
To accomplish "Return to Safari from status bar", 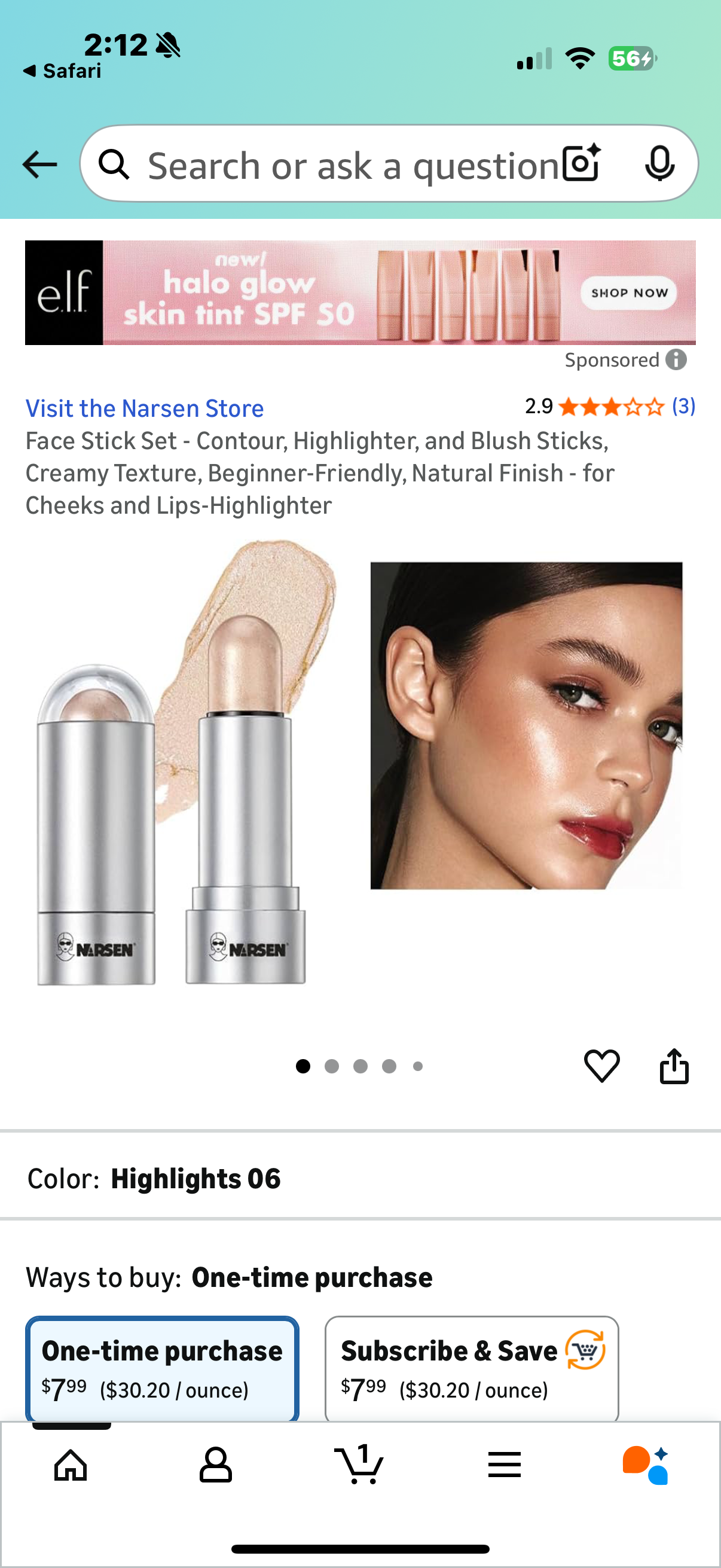I will [x=62, y=71].
